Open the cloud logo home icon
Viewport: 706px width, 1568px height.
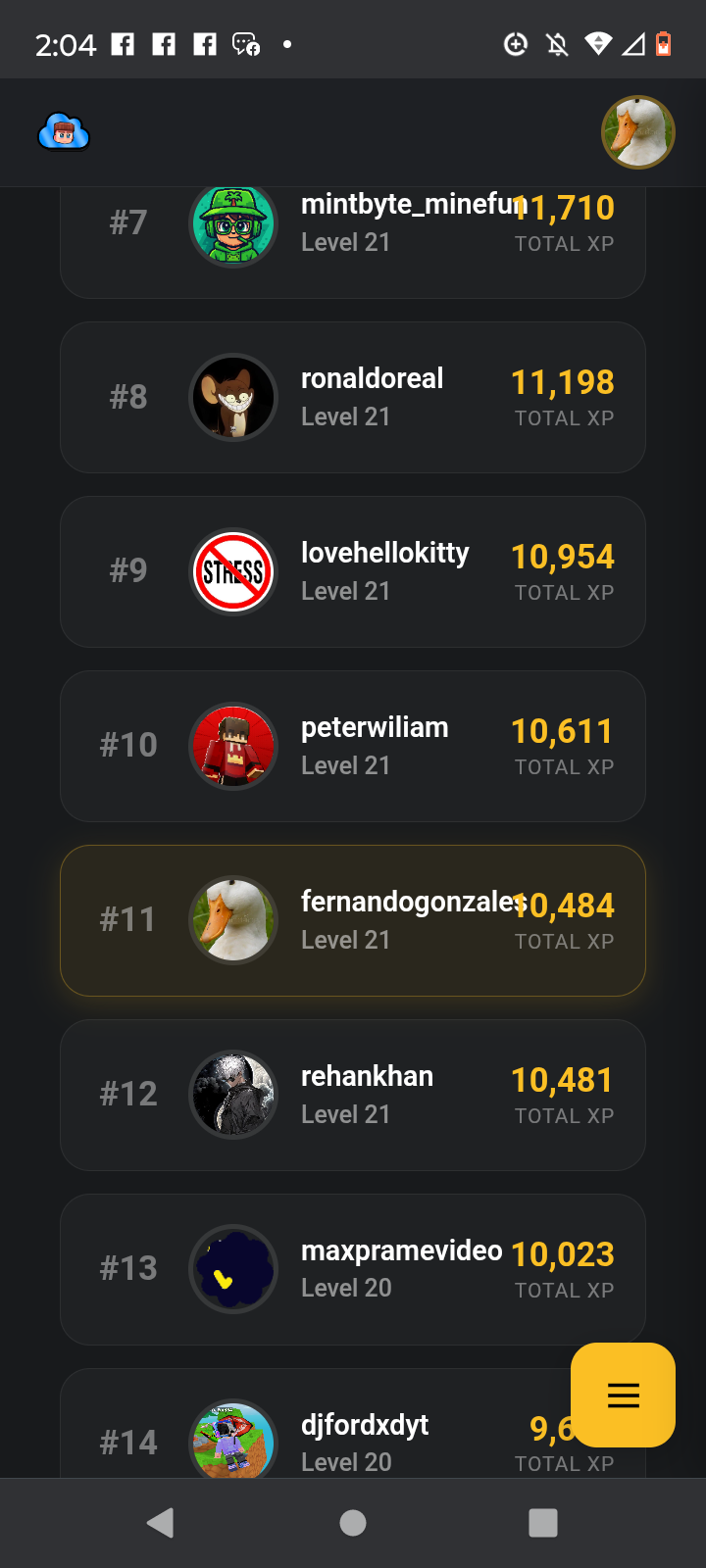(x=64, y=132)
